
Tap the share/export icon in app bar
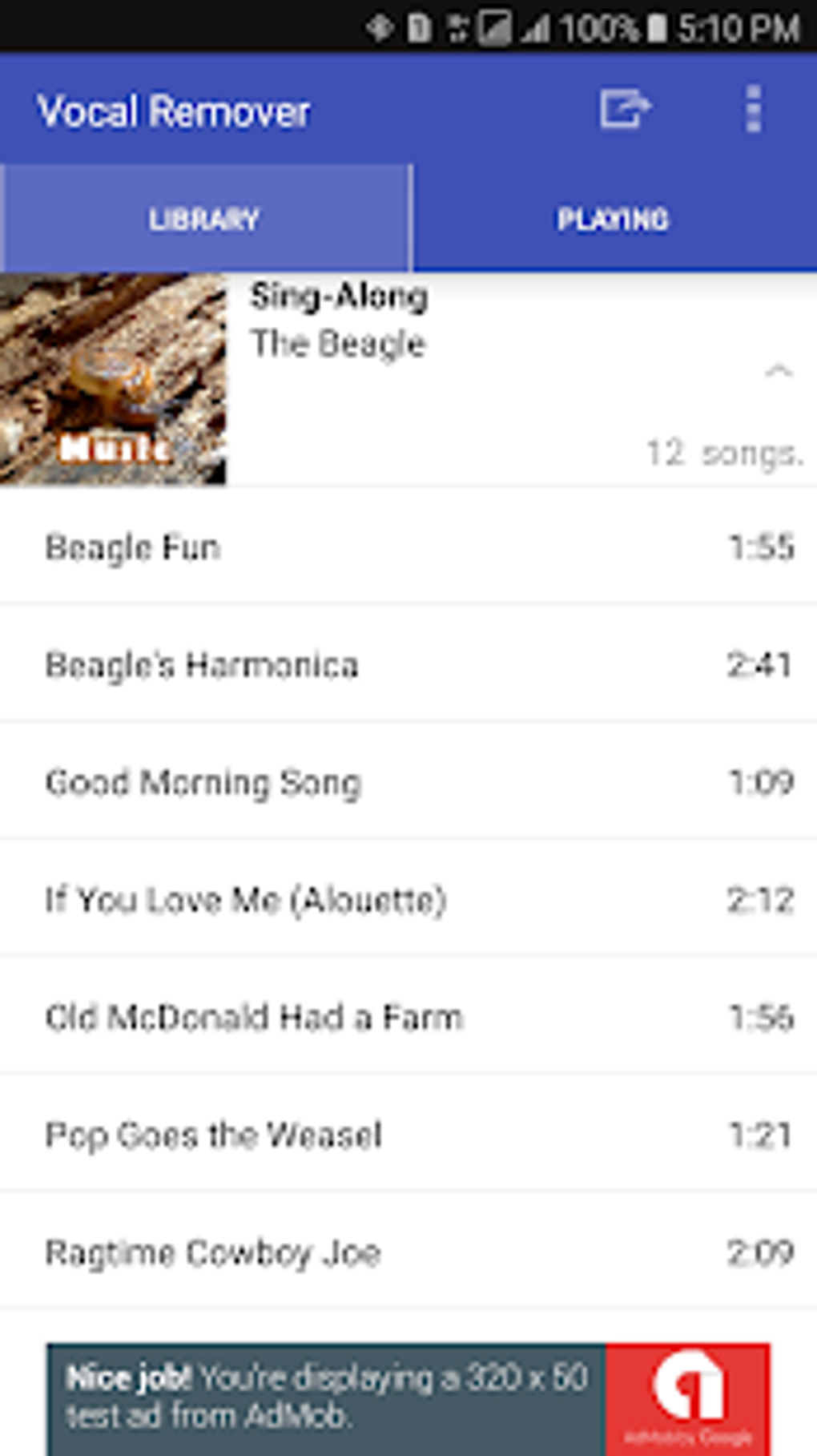(x=626, y=109)
